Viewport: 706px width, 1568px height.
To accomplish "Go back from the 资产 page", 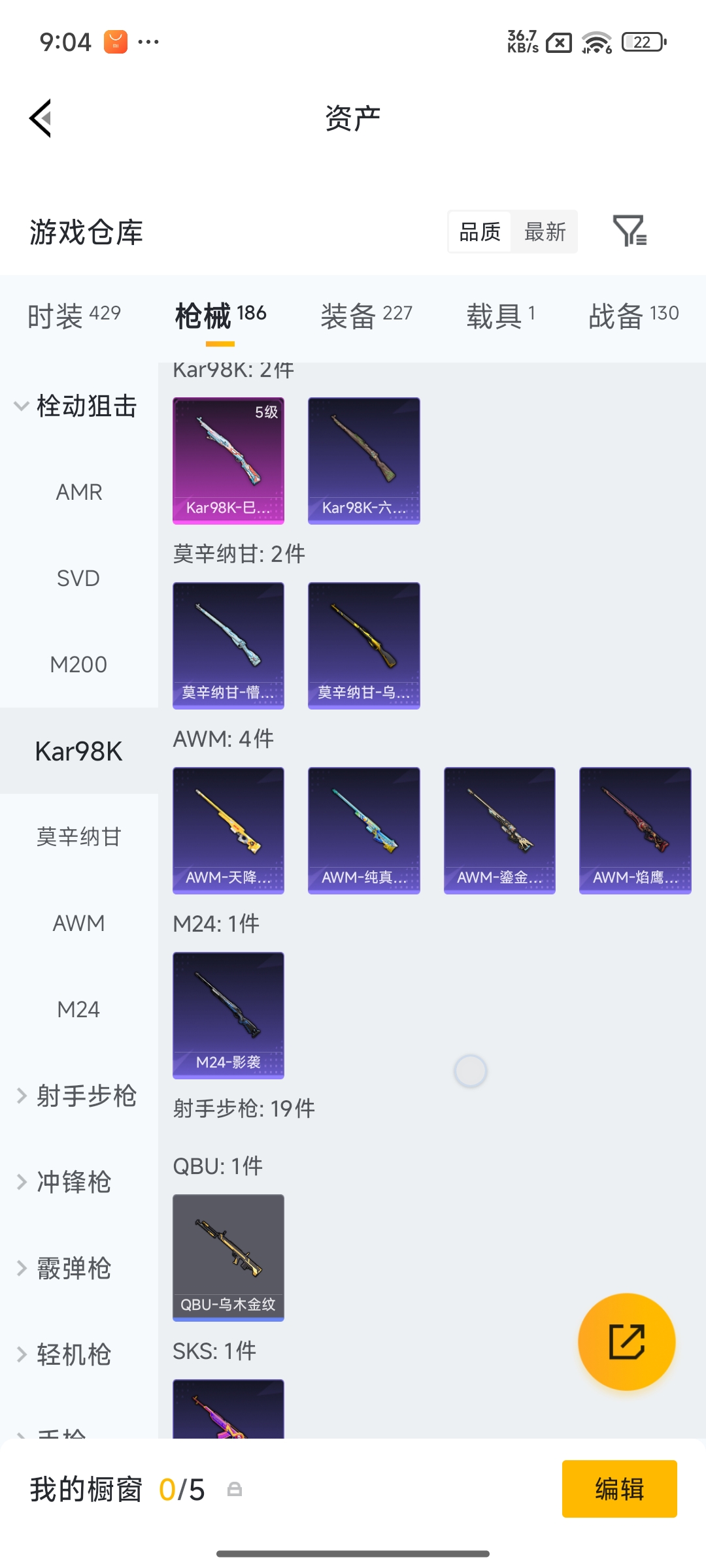I will click(x=41, y=119).
